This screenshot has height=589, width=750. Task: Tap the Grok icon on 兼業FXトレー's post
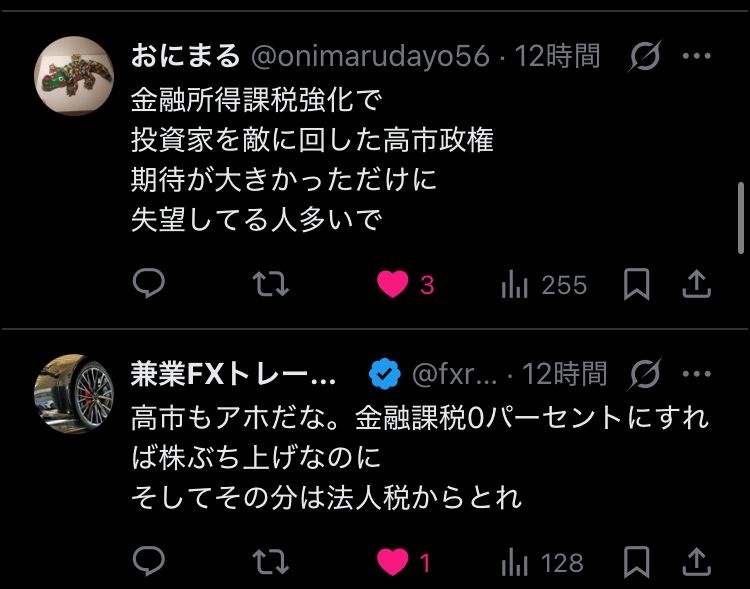647,374
